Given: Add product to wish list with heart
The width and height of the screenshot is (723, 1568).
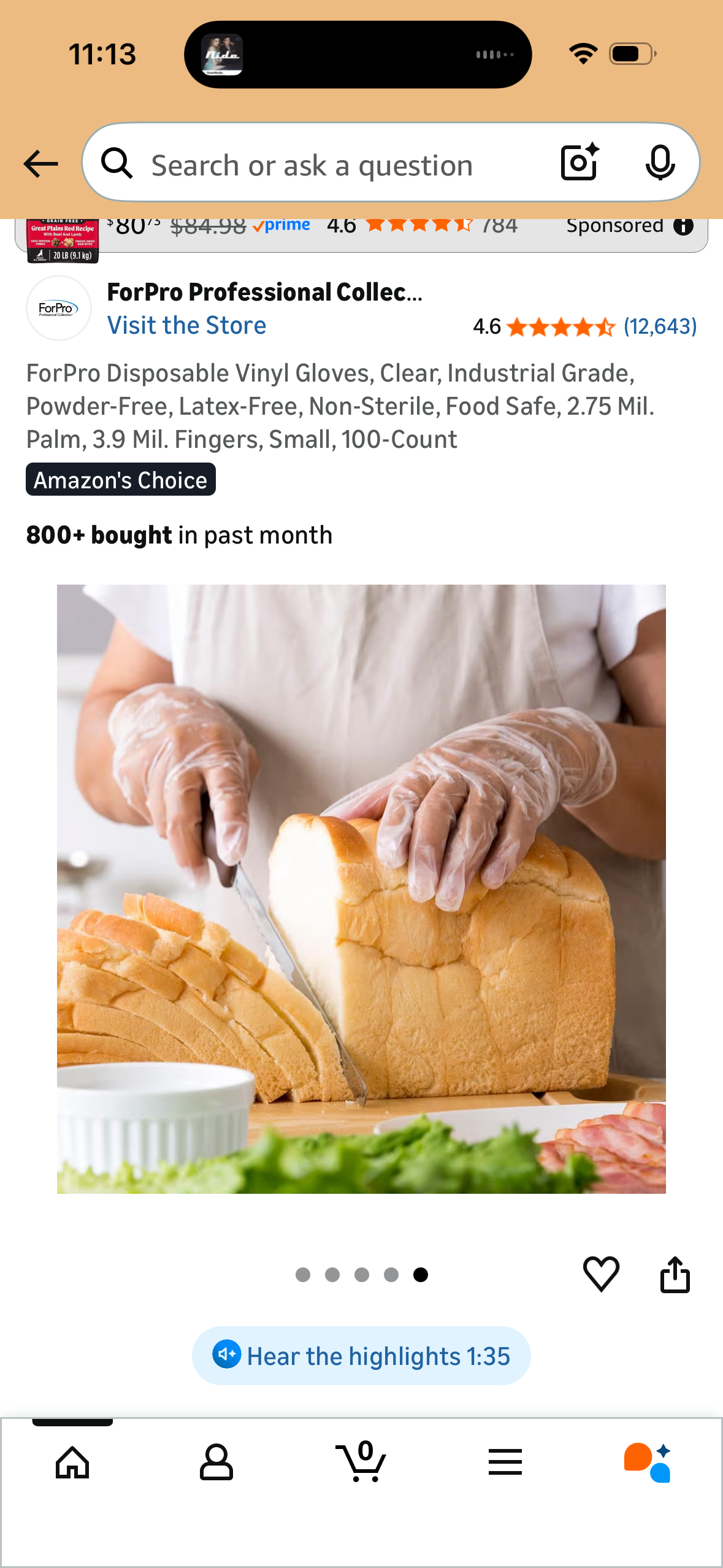Looking at the screenshot, I should (601, 1274).
